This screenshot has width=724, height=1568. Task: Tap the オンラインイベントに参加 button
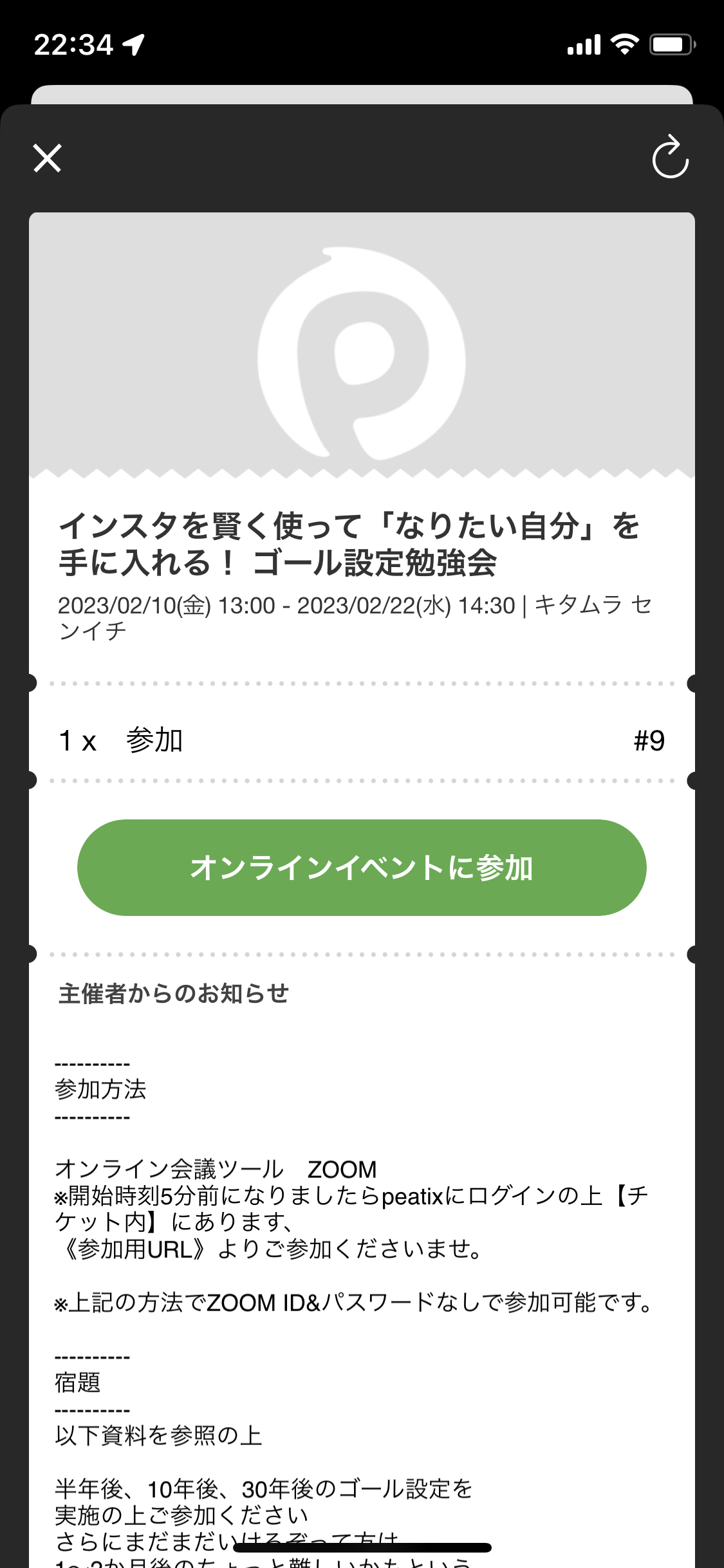(362, 868)
